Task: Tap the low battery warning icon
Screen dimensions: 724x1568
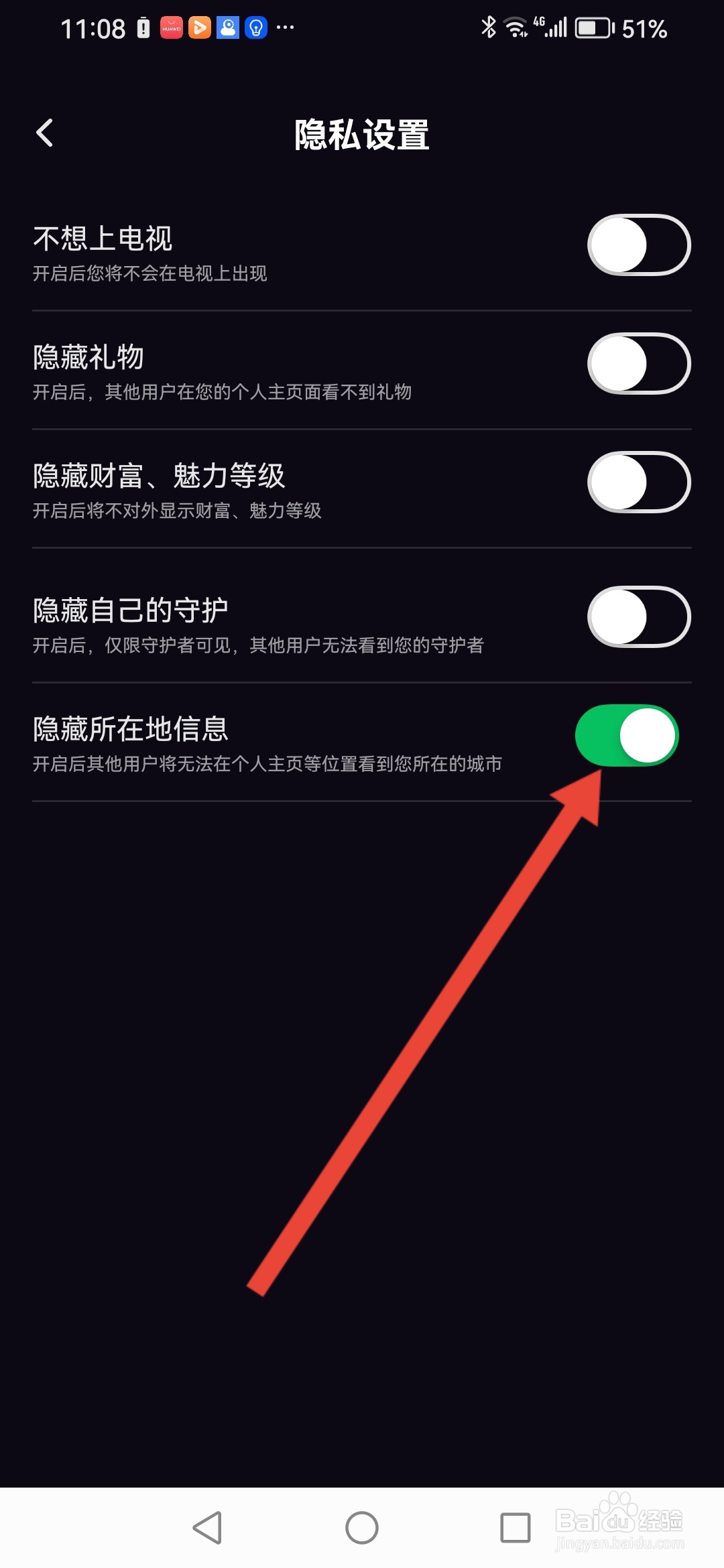Action: (x=144, y=27)
